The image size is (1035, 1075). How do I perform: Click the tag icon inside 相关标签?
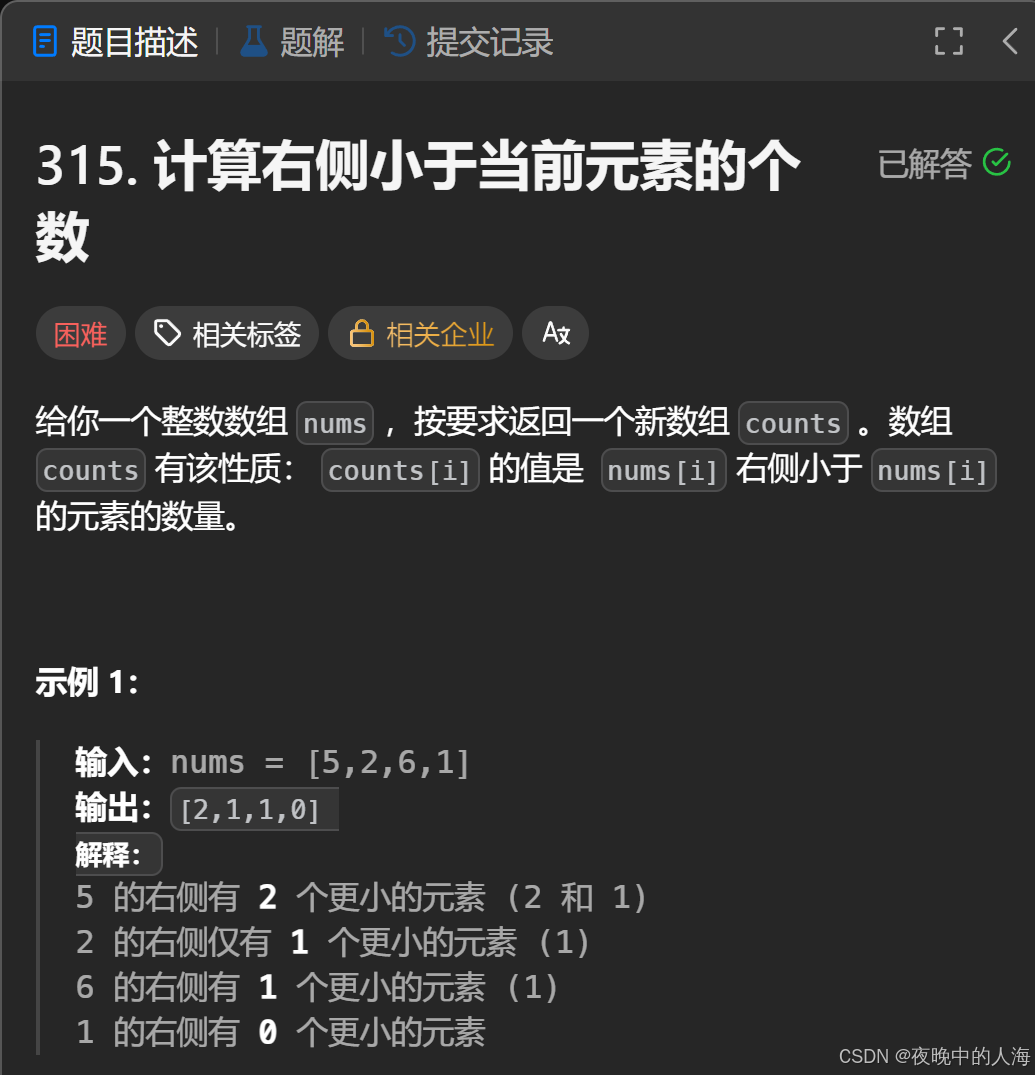[x=168, y=334]
